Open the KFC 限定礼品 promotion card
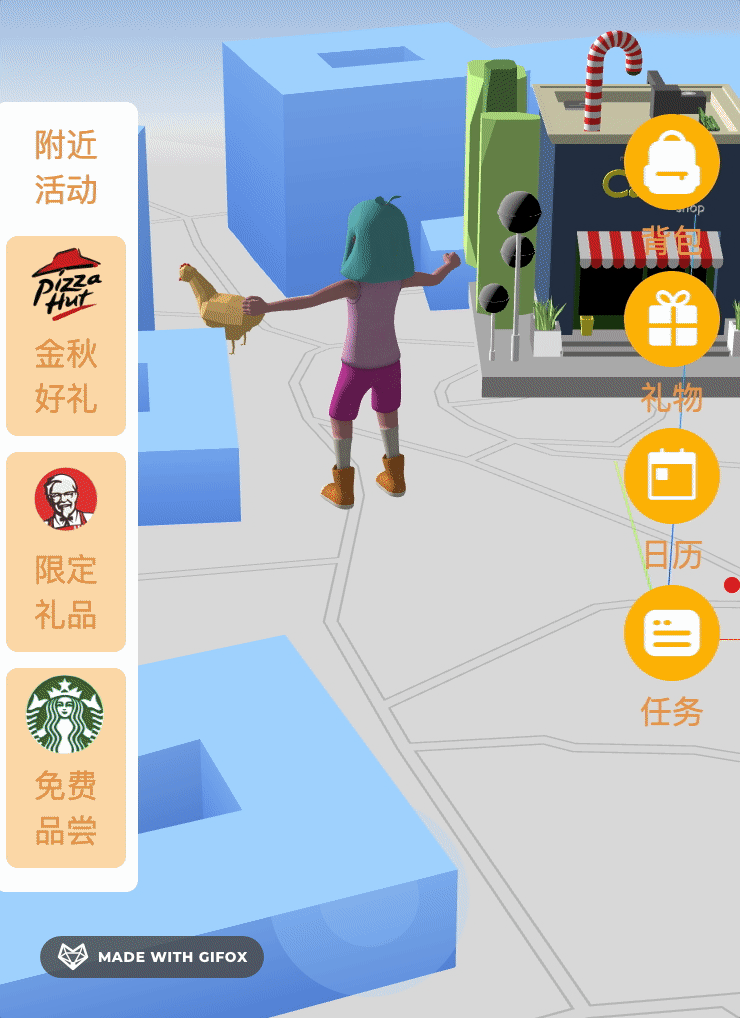 click(x=66, y=551)
